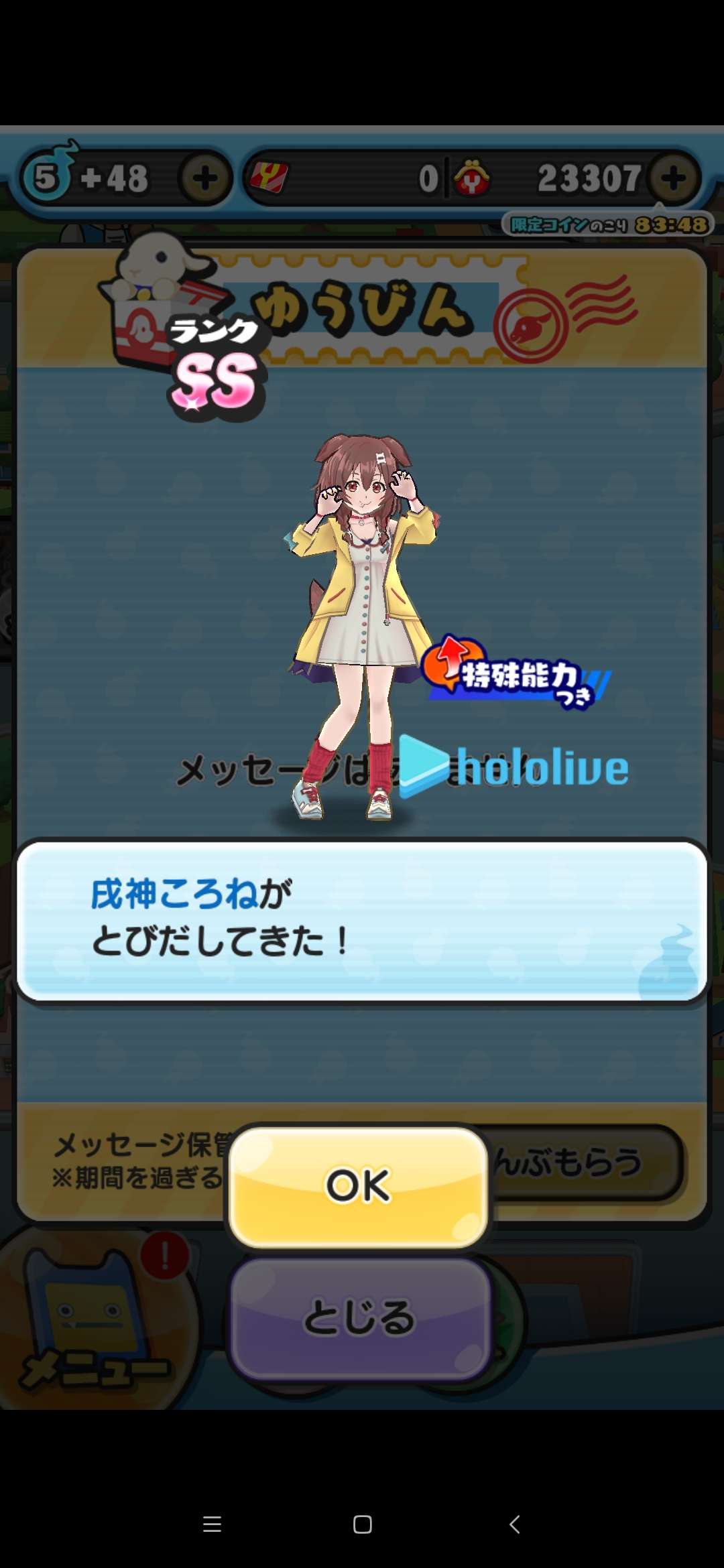
Task: Add Y-money with plus beside 23307
Action: (x=673, y=178)
